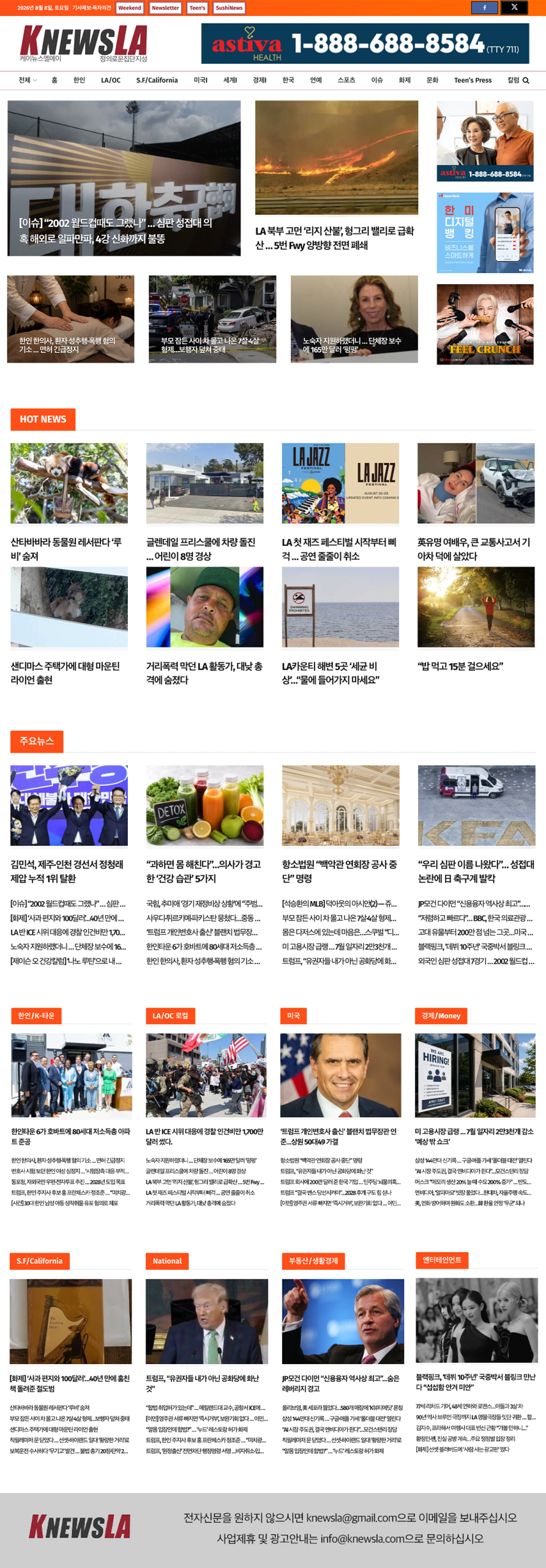Open the Weekend button in the top bar
This screenshot has height=1568, width=546.
point(130,8)
